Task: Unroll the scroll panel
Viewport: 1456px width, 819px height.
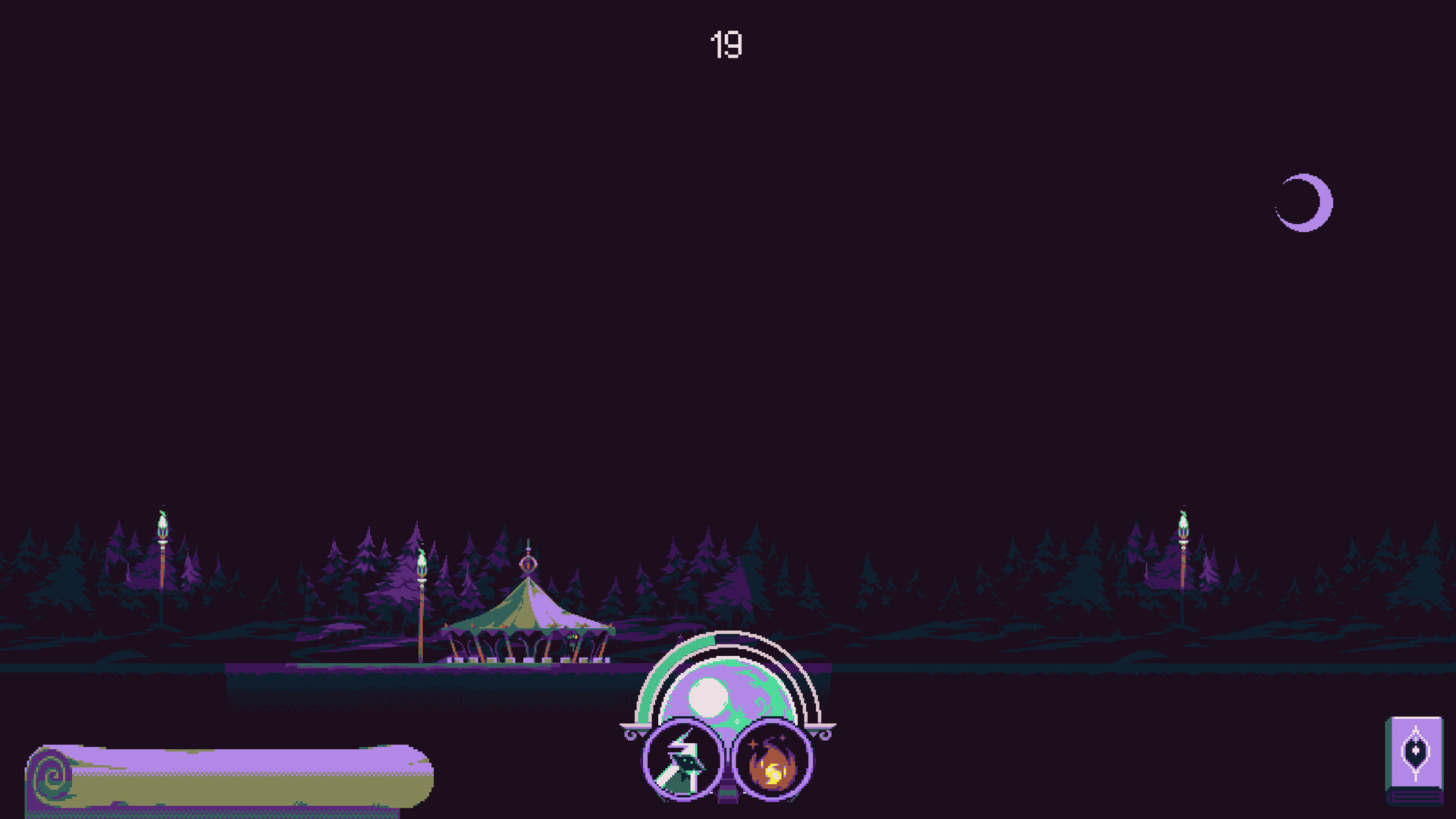Action: [227, 777]
